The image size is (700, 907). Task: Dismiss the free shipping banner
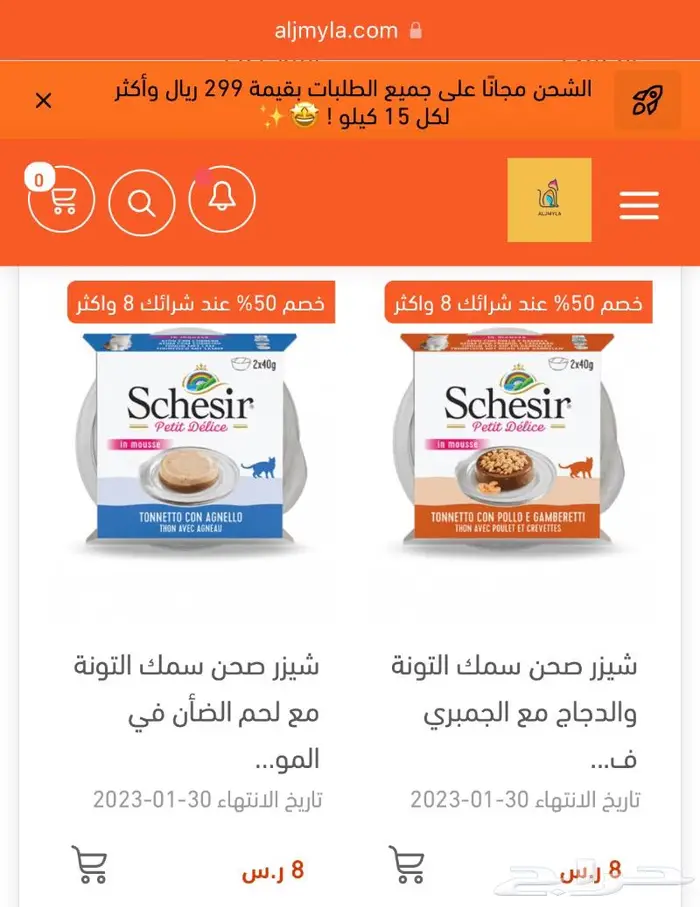click(43, 101)
